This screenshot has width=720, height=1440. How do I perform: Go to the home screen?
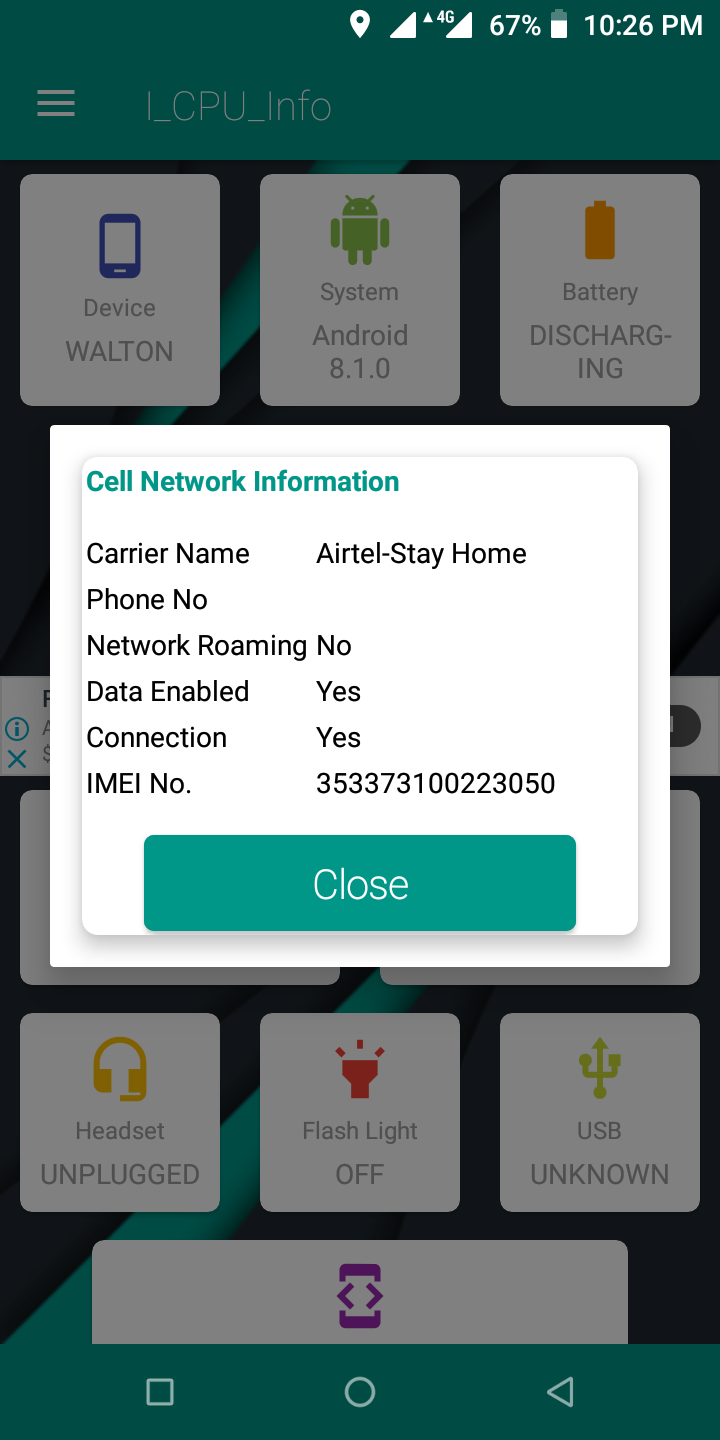[x=360, y=1391]
